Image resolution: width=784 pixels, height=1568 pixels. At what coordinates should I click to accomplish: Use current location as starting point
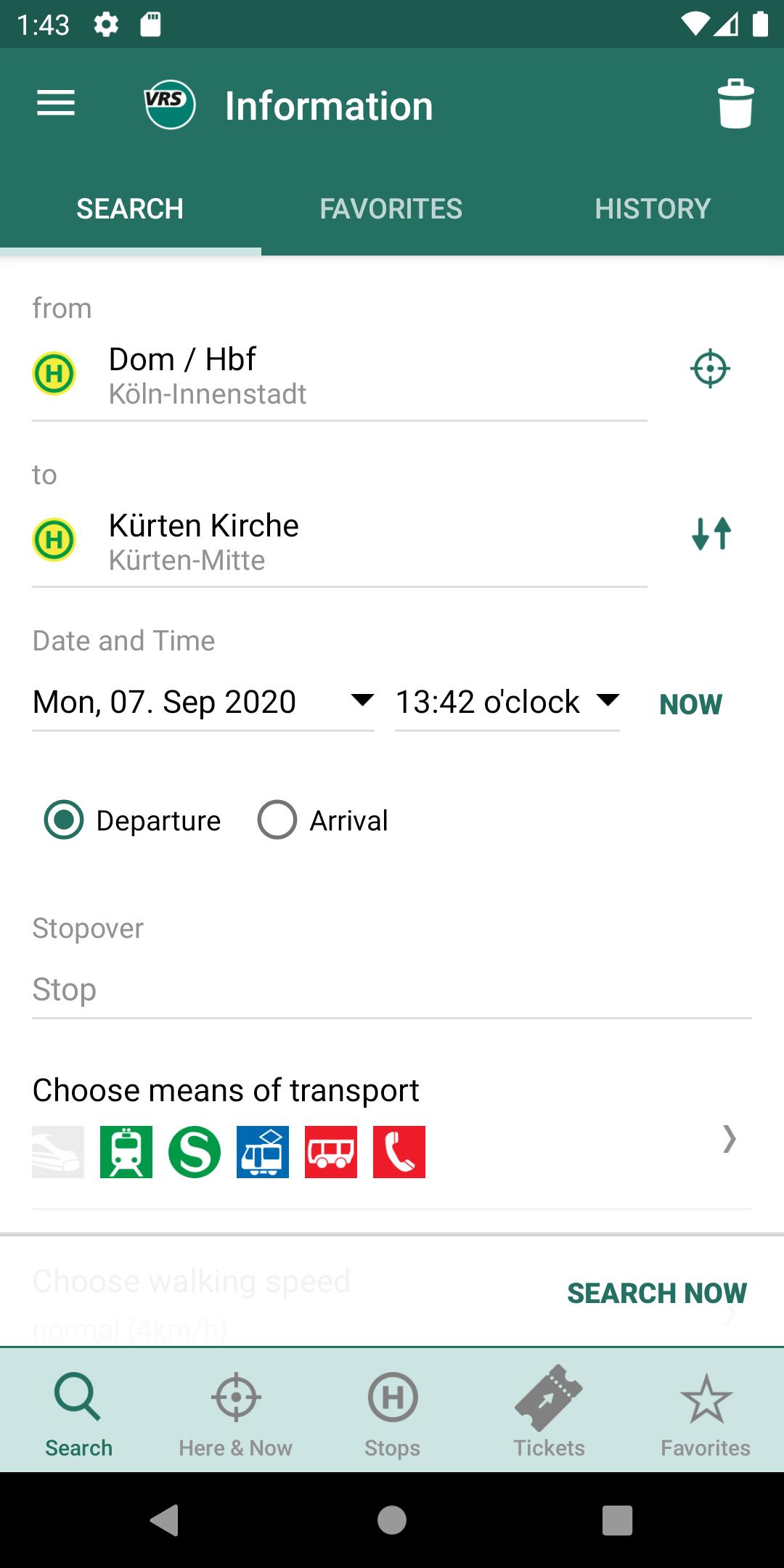click(x=710, y=369)
